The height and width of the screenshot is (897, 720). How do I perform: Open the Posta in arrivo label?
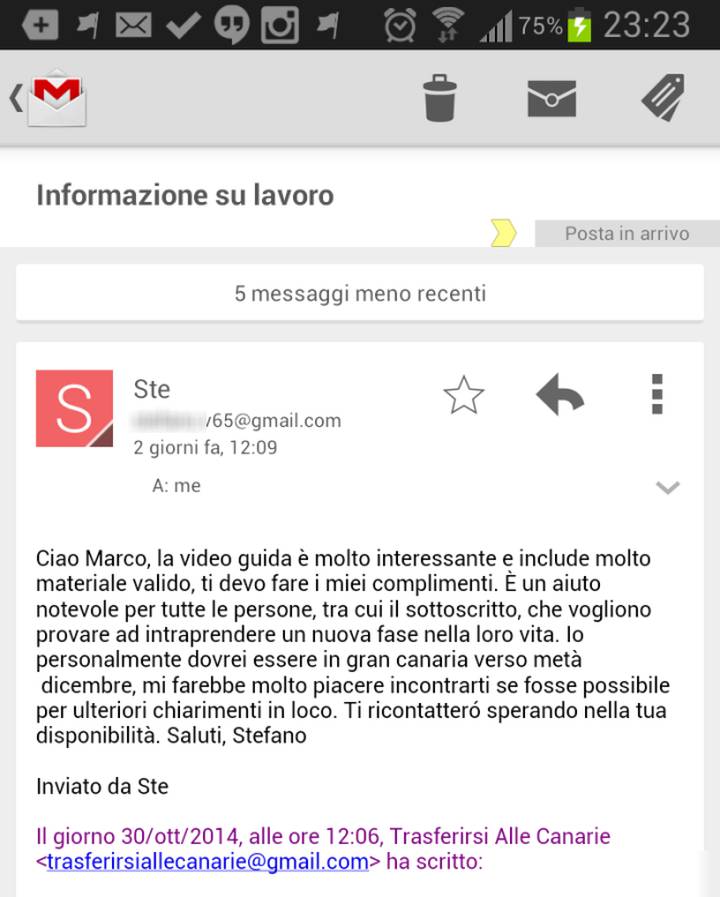tap(627, 233)
